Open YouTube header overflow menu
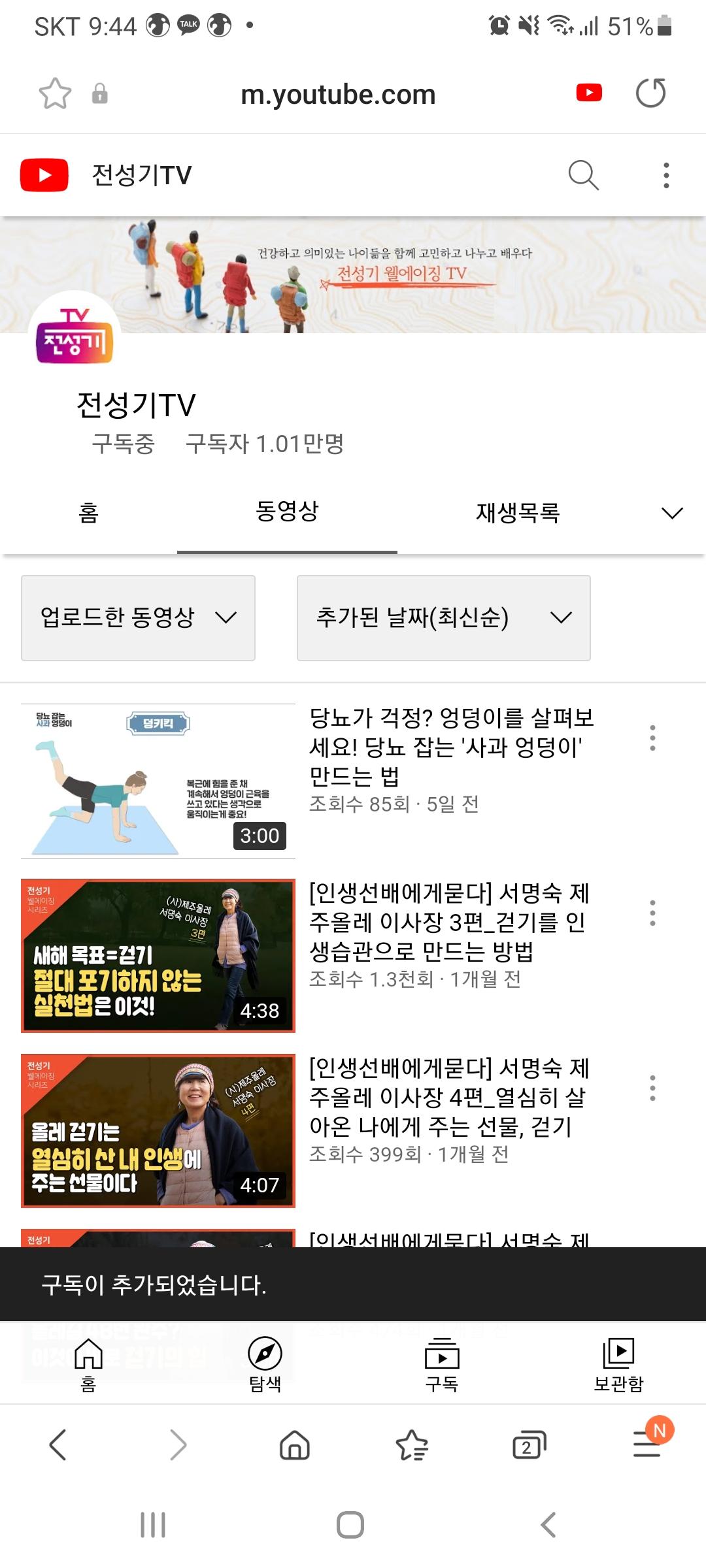 665,175
